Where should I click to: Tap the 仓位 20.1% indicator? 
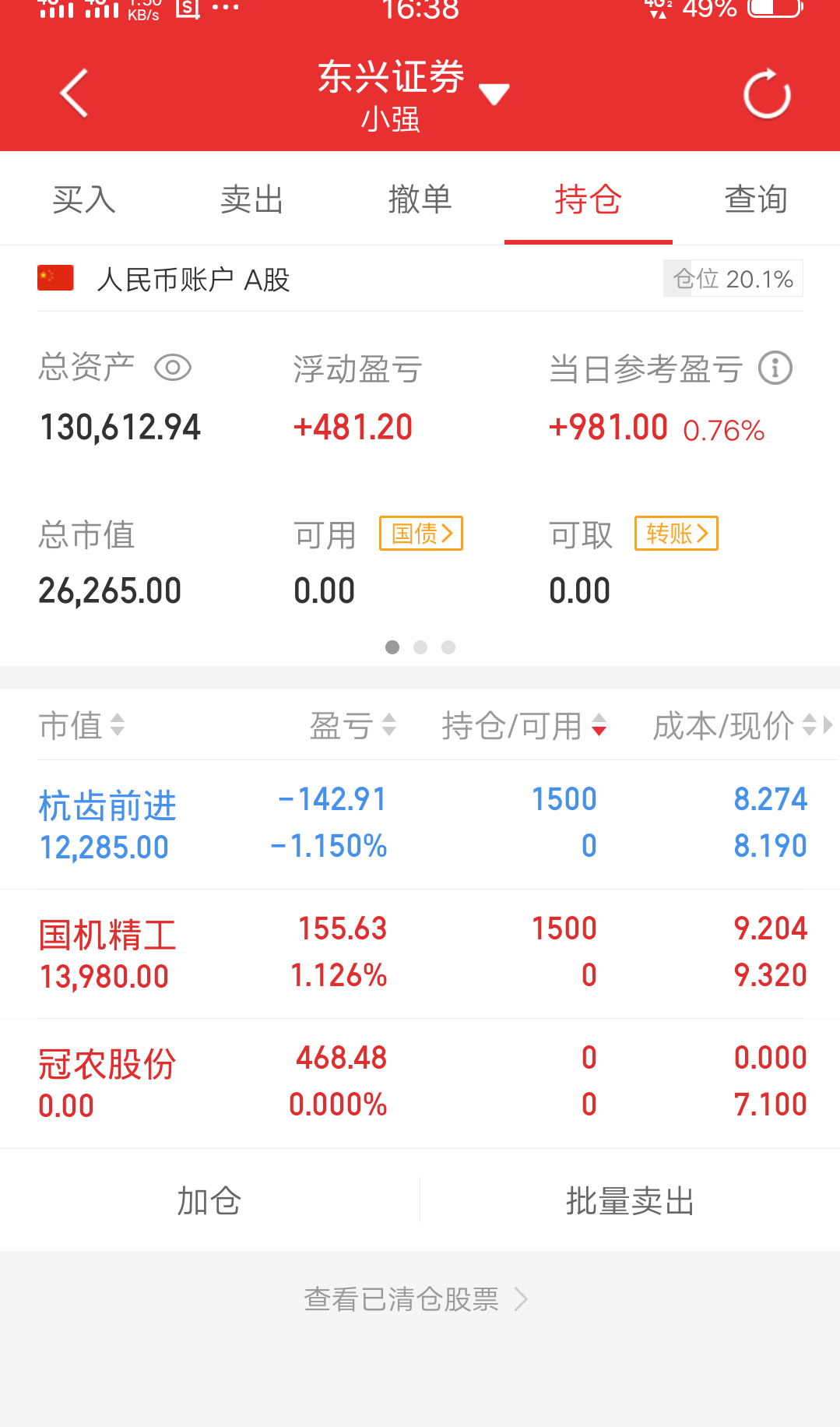732,278
